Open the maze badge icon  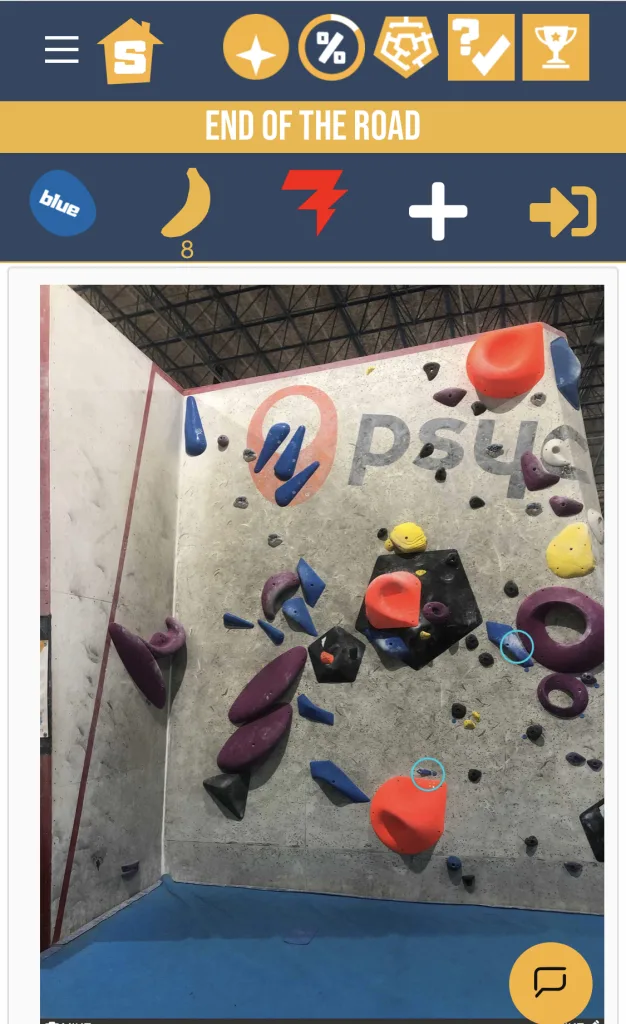click(405, 48)
